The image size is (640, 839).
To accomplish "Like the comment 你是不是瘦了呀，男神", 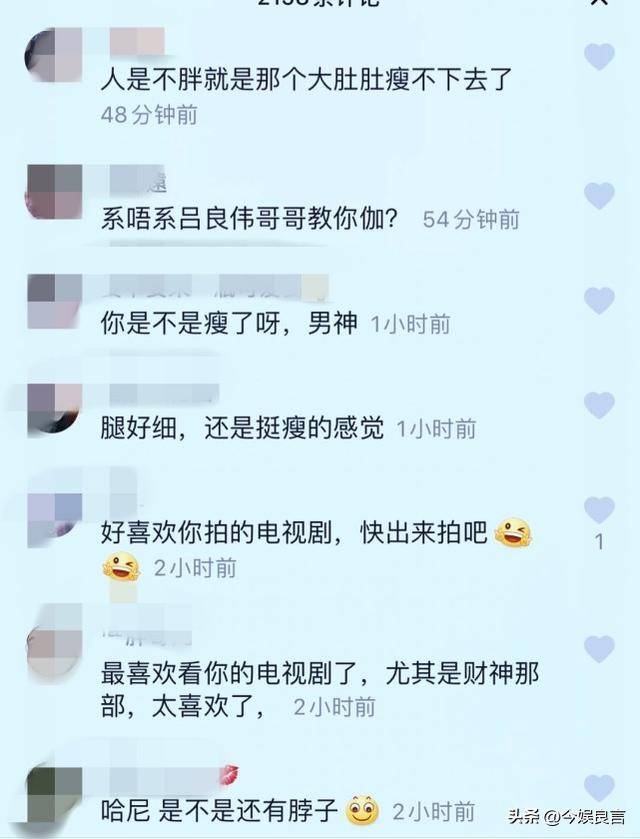I will point(599,300).
